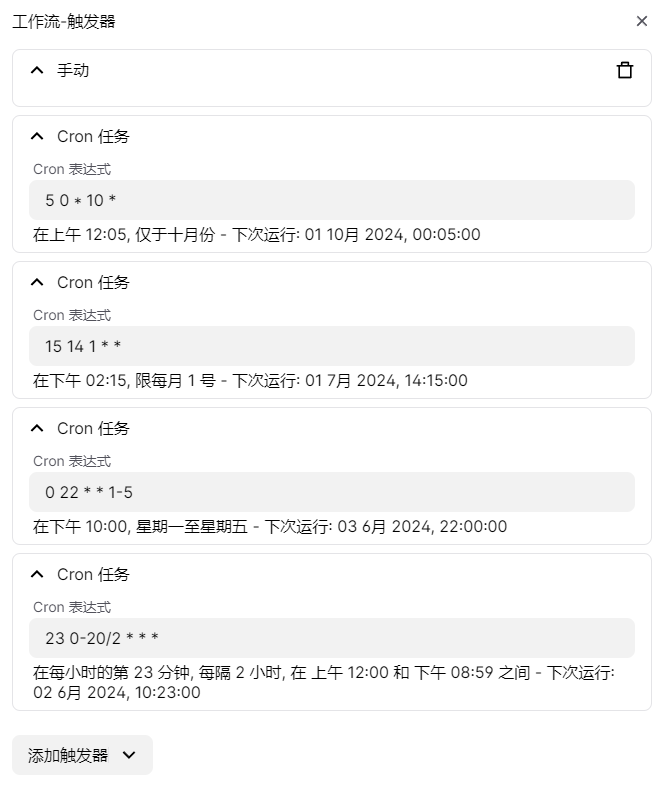Collapse the Cron 任务 with 15 14 1 * *
This screenshot has width=667, height=787.
tap(37, 282)
